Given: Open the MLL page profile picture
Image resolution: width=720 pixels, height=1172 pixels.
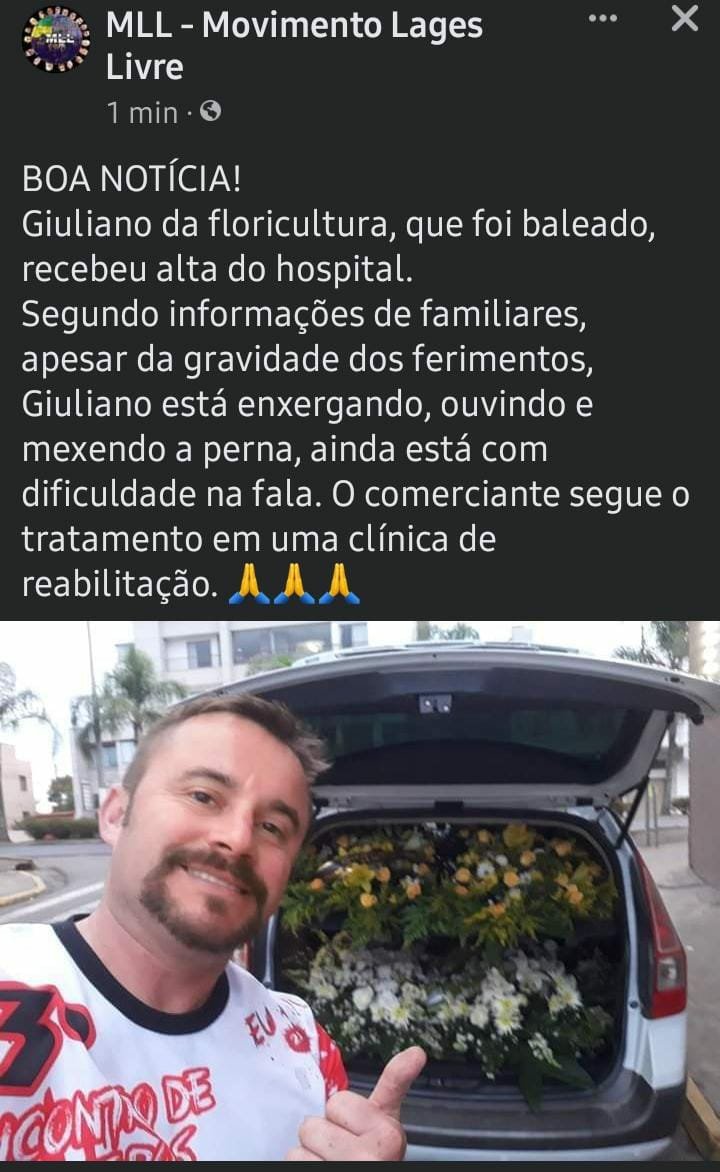Looking at the screenshot, I should [56, 39].
